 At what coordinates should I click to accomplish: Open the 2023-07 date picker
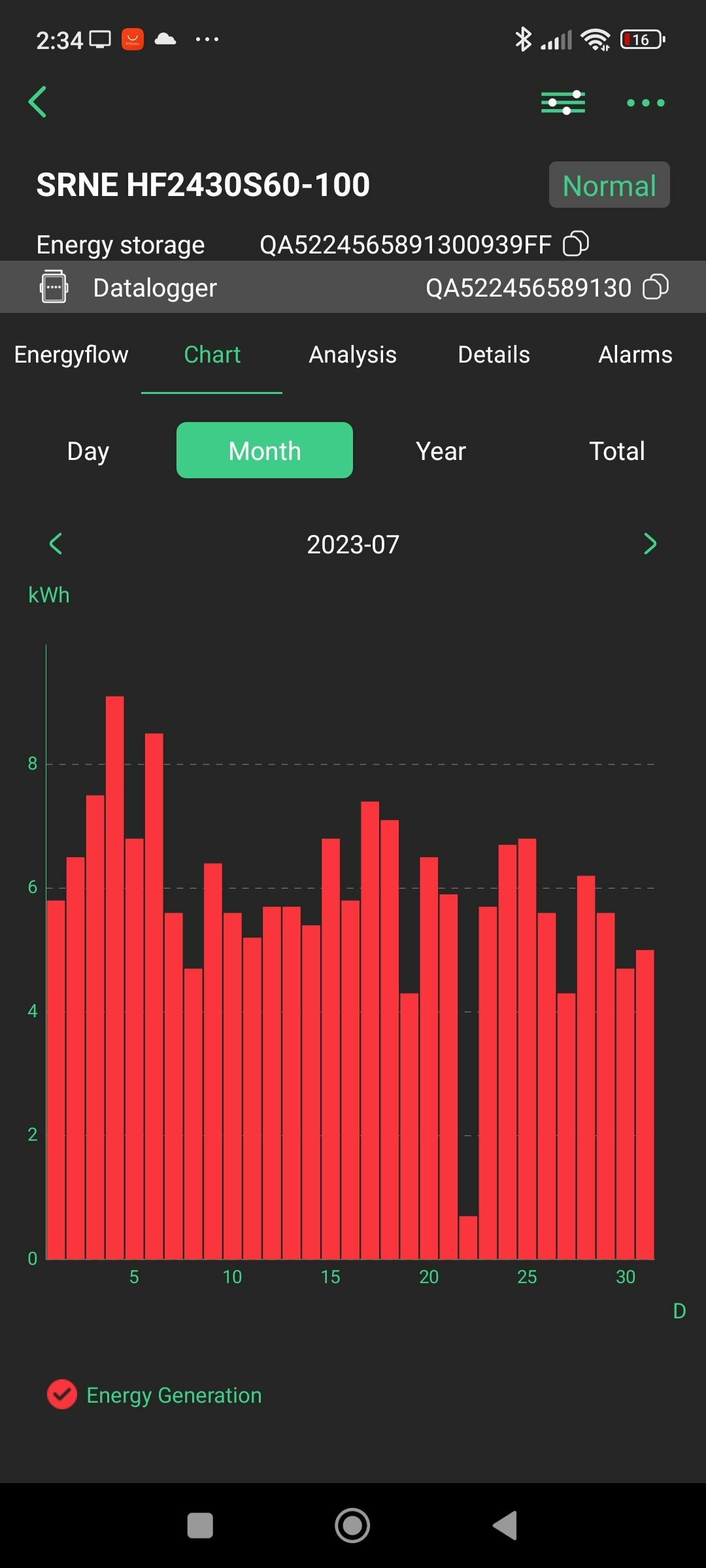[x=353, y=544]
